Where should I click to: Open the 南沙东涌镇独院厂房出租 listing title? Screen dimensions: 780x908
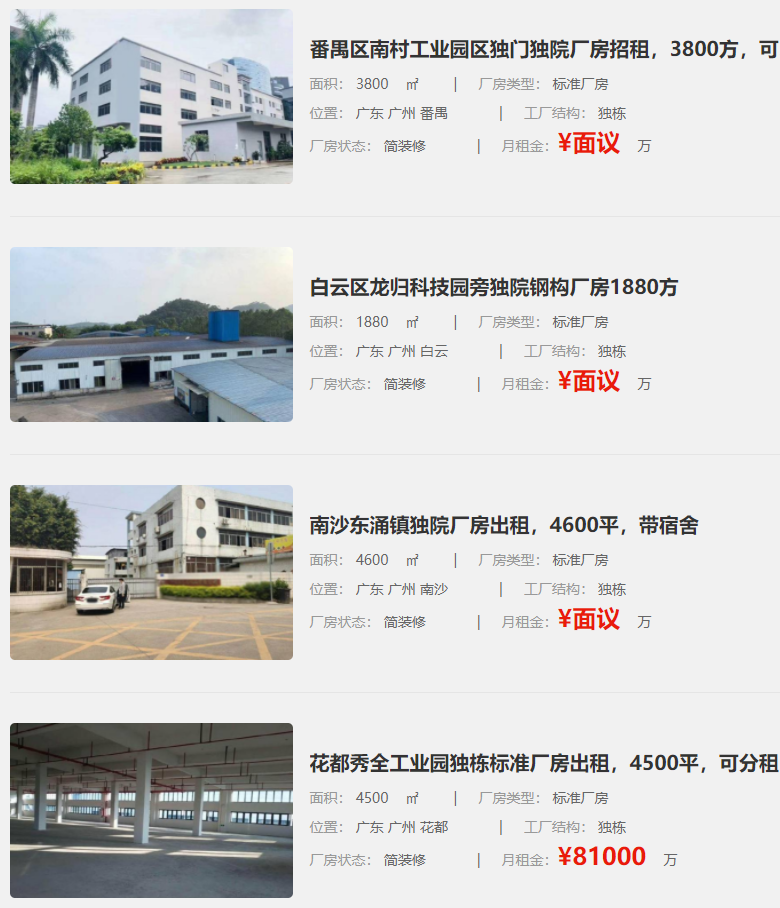click(x=504, y=525)
